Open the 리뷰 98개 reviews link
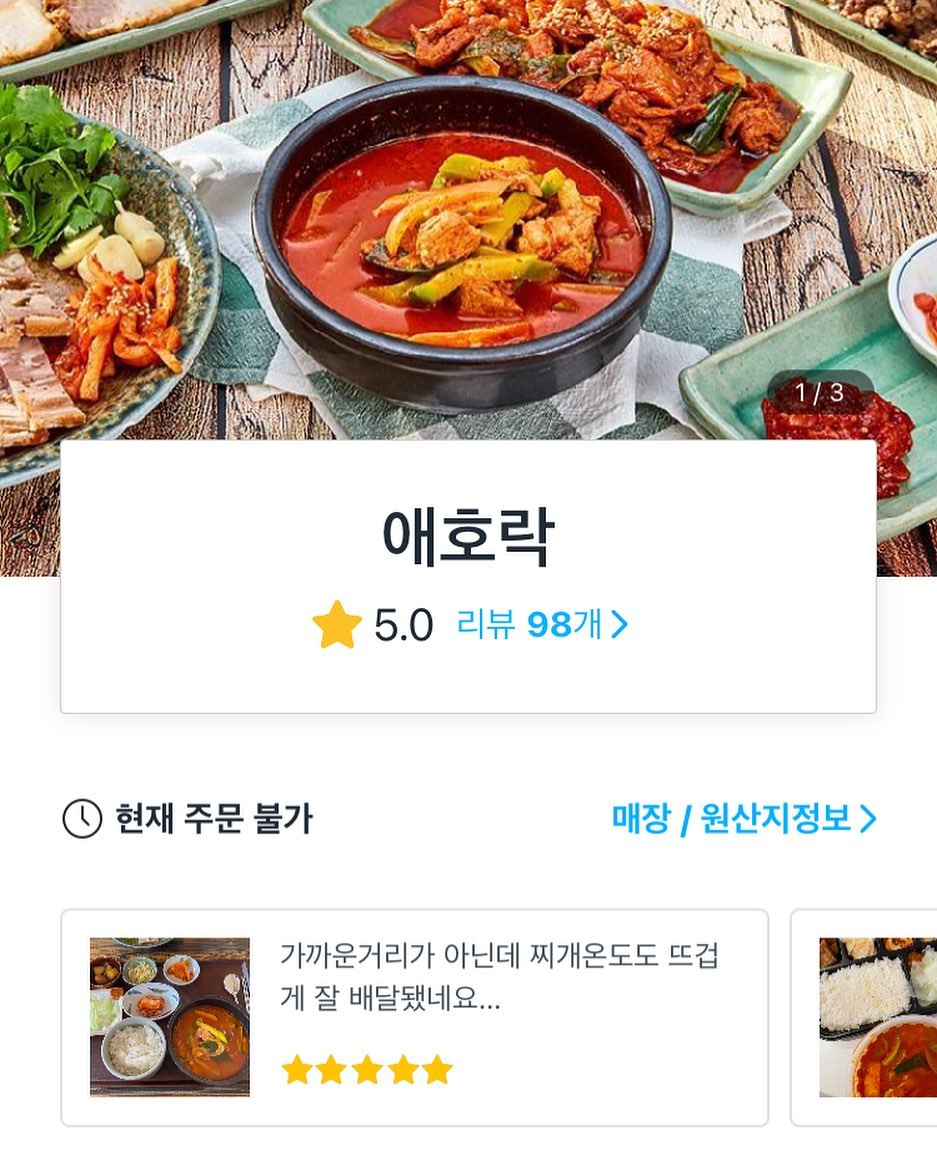 [541, 625]
